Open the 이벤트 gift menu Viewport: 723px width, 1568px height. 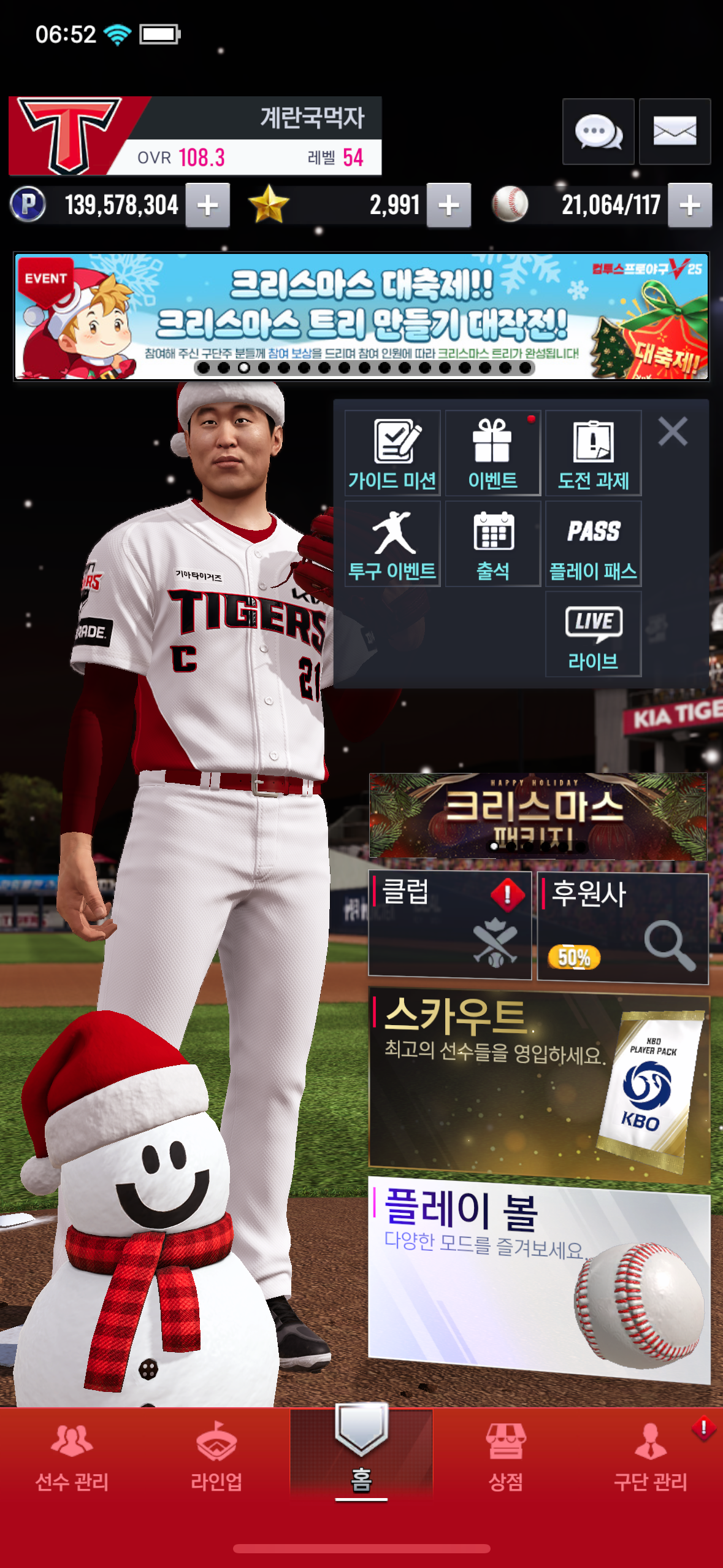point(492,453)
